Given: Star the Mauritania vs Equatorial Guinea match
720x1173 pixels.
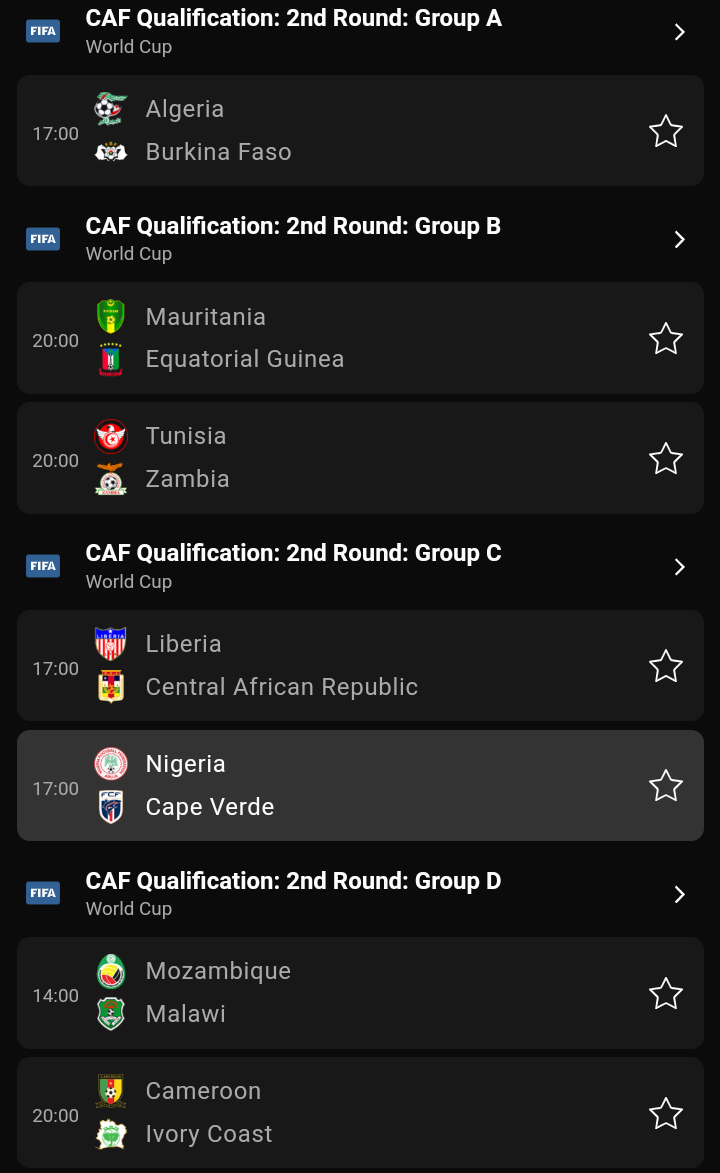Looking at the screenshot, I should click(665, 339).
